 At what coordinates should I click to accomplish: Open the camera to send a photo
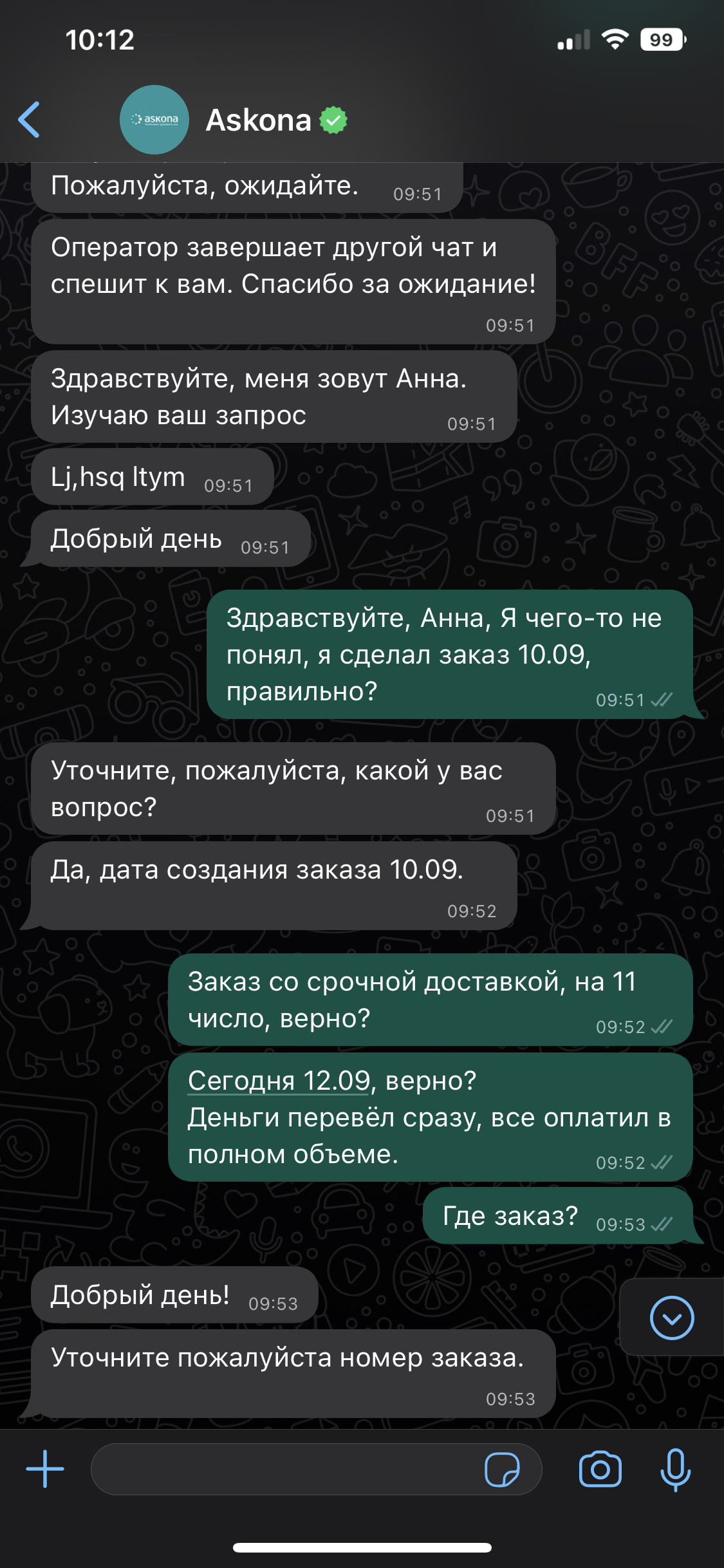600,1469
